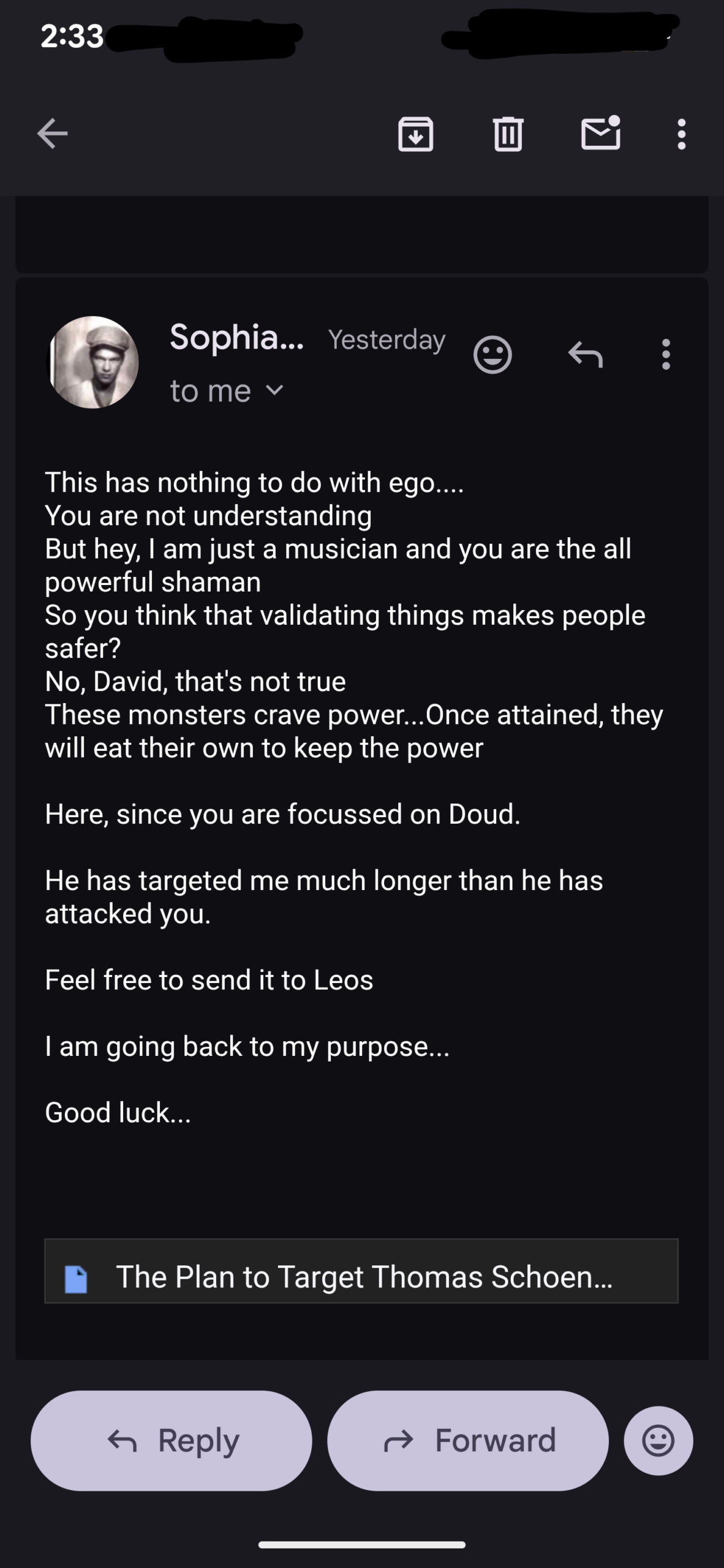Image resolution: width=724 pixels, height=1568 pixels.
Task: Archive this email
Action: [416, 134]
